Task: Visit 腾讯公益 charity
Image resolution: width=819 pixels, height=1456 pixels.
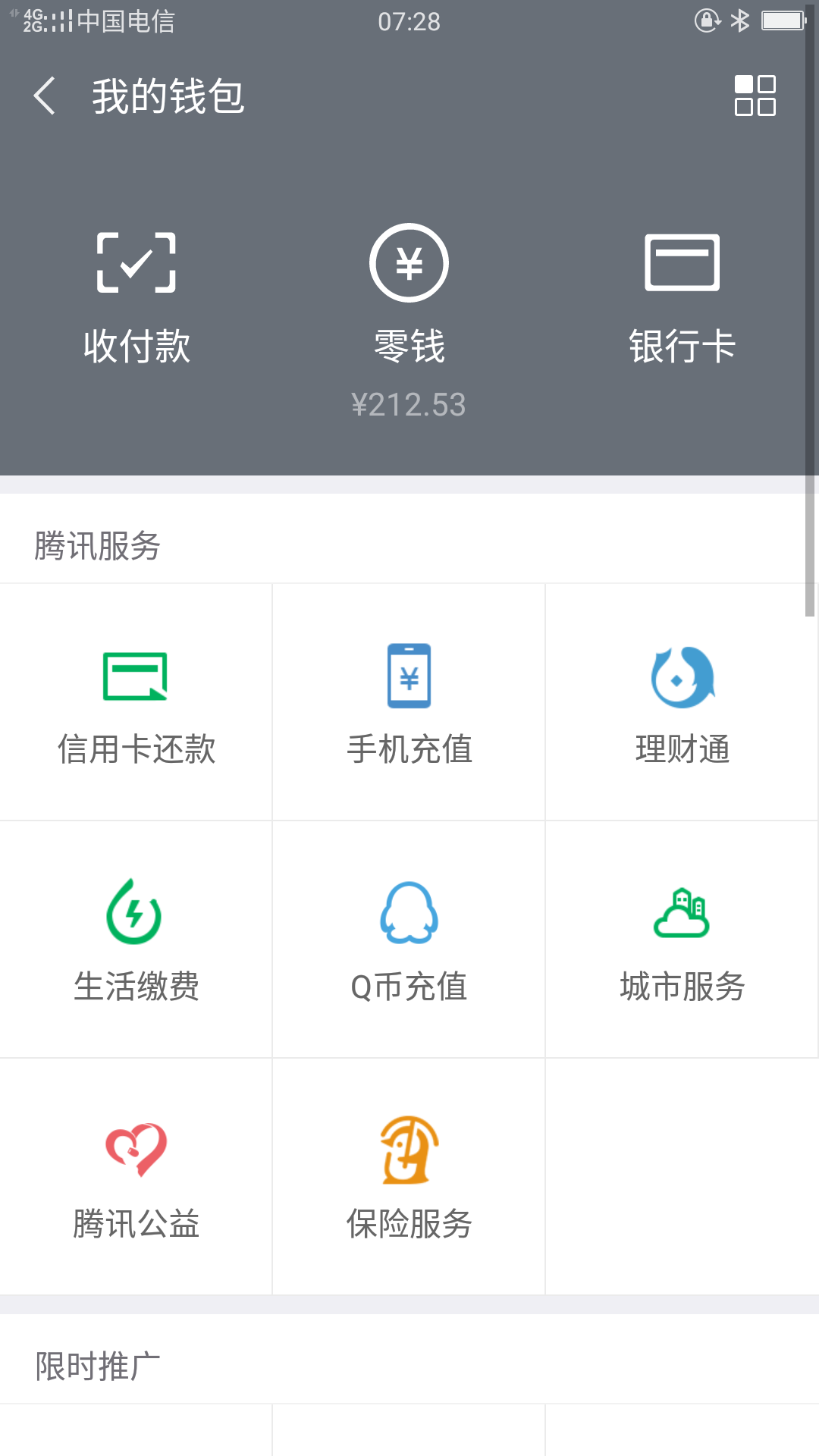Action: [136, 1177]
